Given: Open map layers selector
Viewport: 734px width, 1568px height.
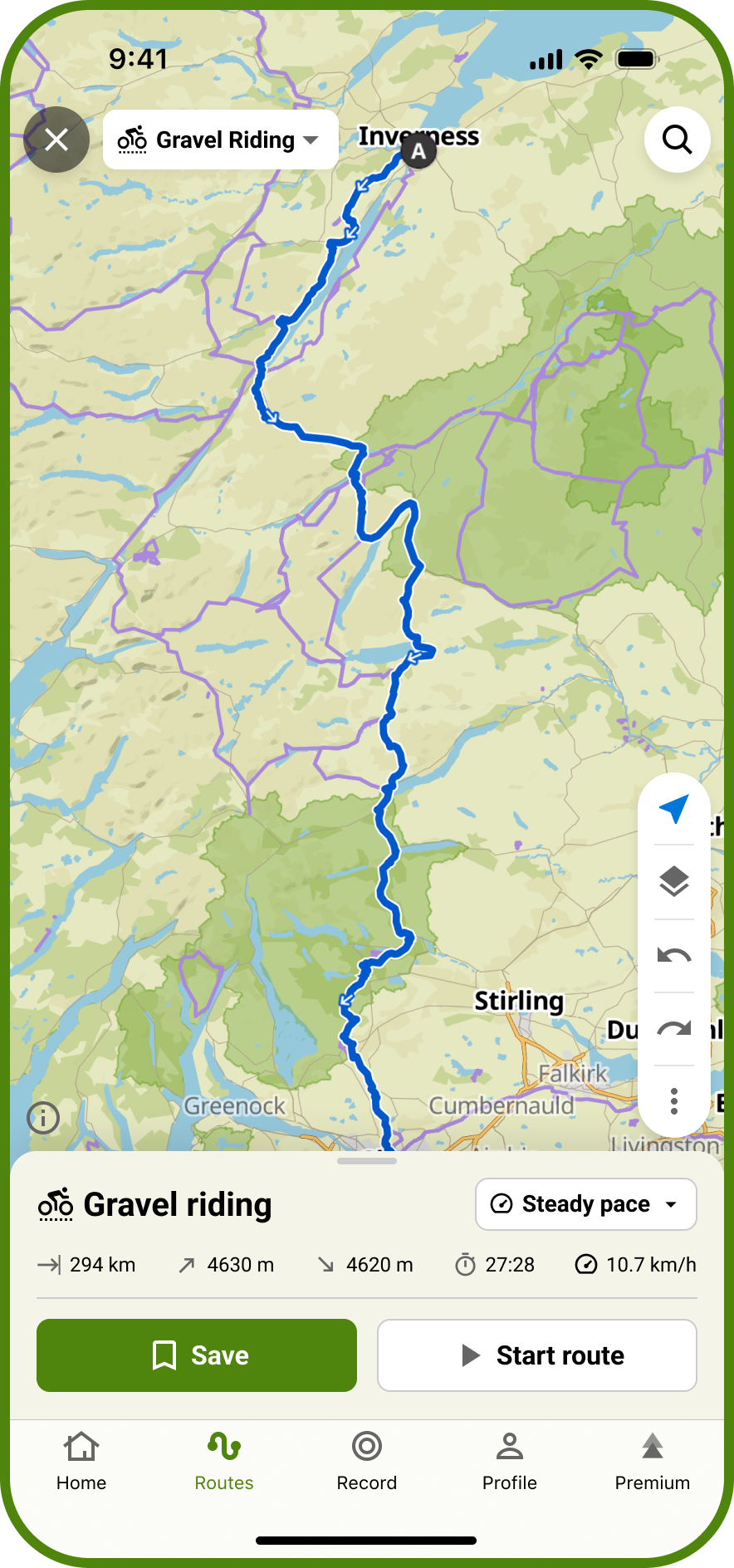Looking at the screenshot, I should pos(674,882).
